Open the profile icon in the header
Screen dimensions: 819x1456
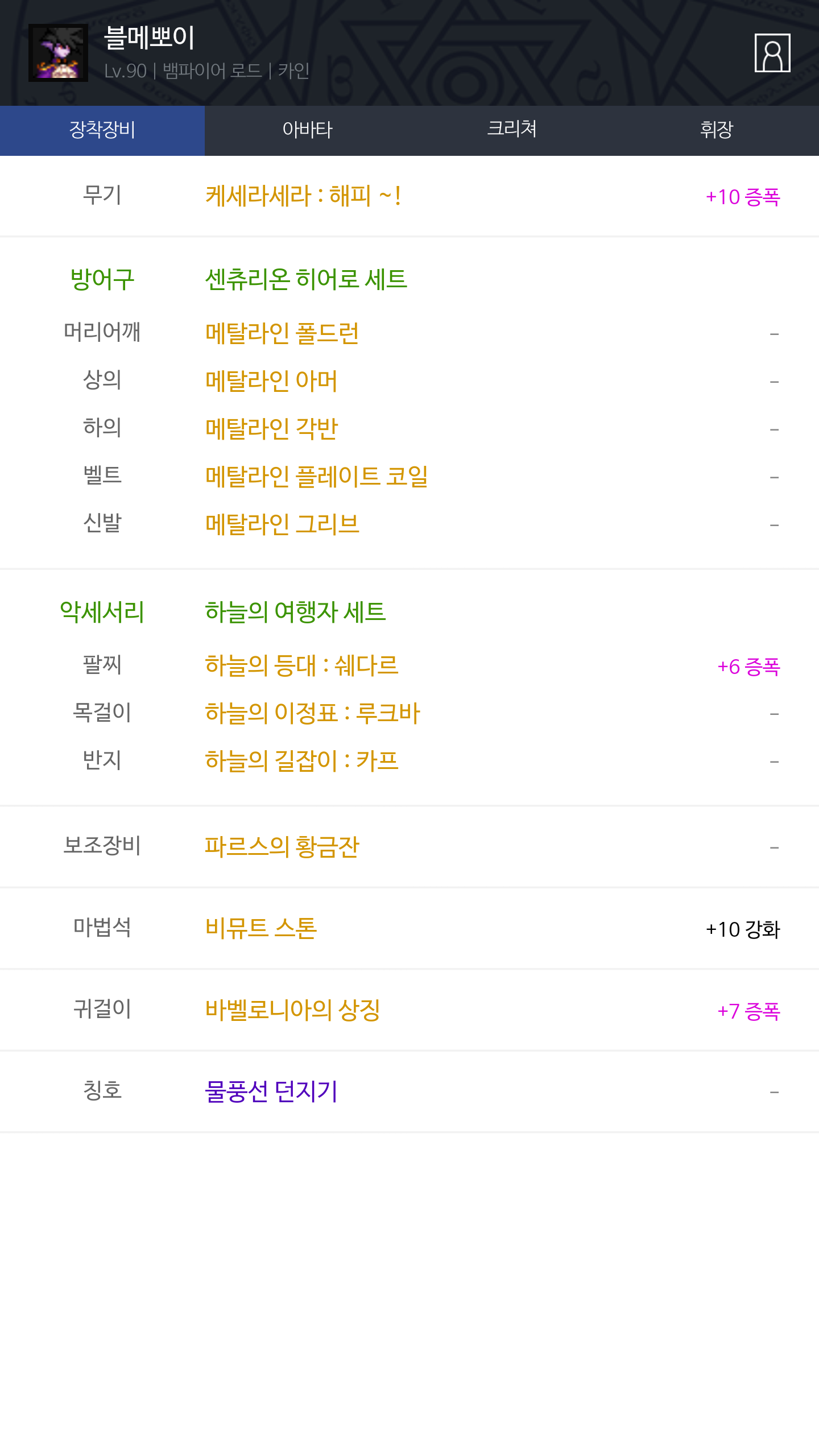pos(772,53)
